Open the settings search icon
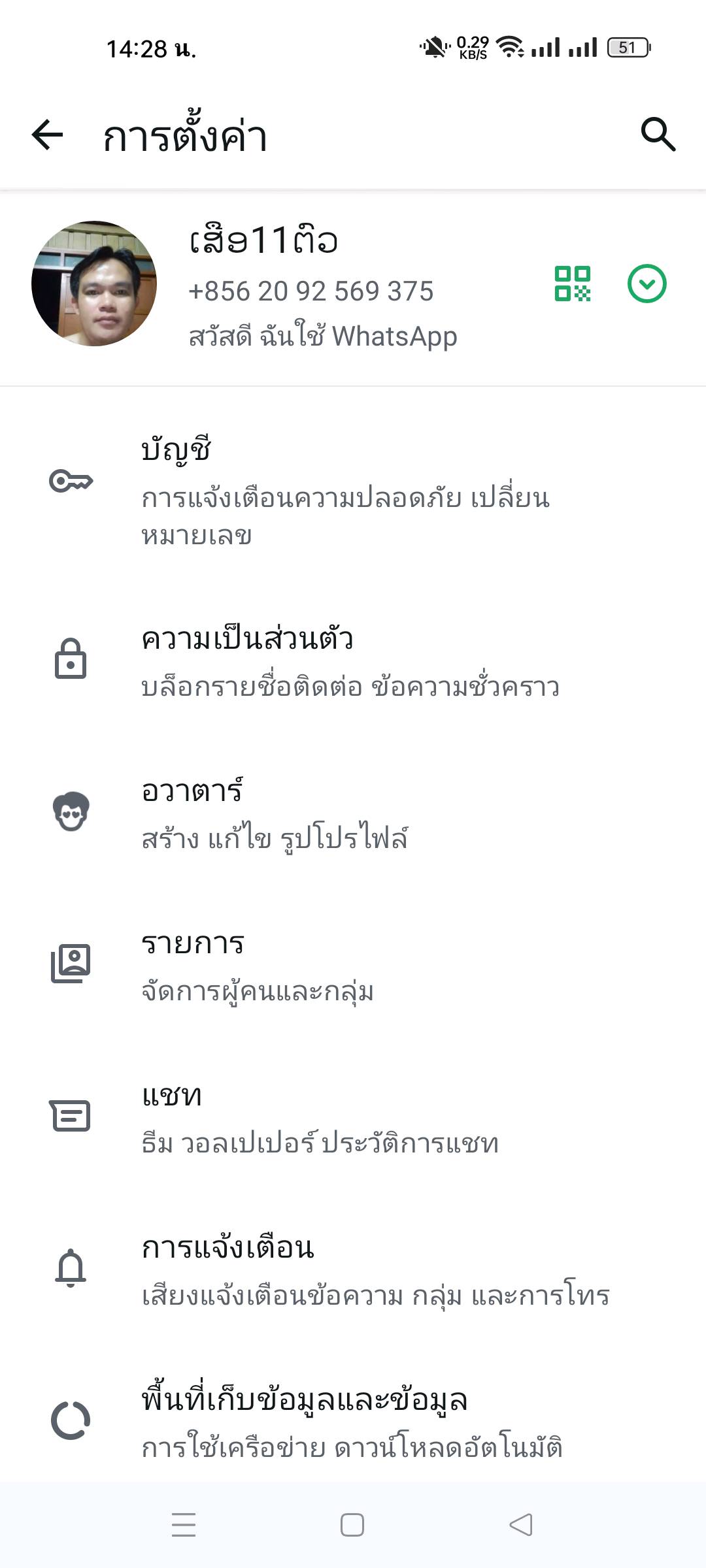The image size is (706, 1568). pyautogui.click(x=658, y=135)
